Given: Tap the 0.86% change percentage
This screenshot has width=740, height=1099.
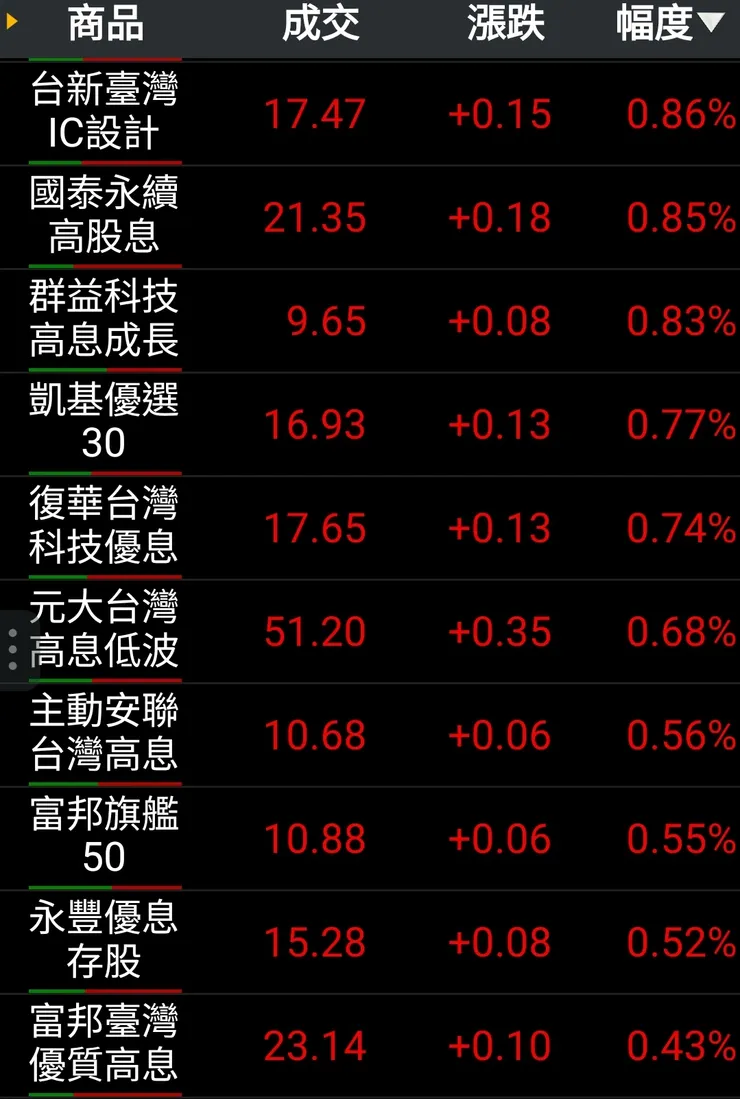Looking at the screenshot, I should tap(676, 113).
